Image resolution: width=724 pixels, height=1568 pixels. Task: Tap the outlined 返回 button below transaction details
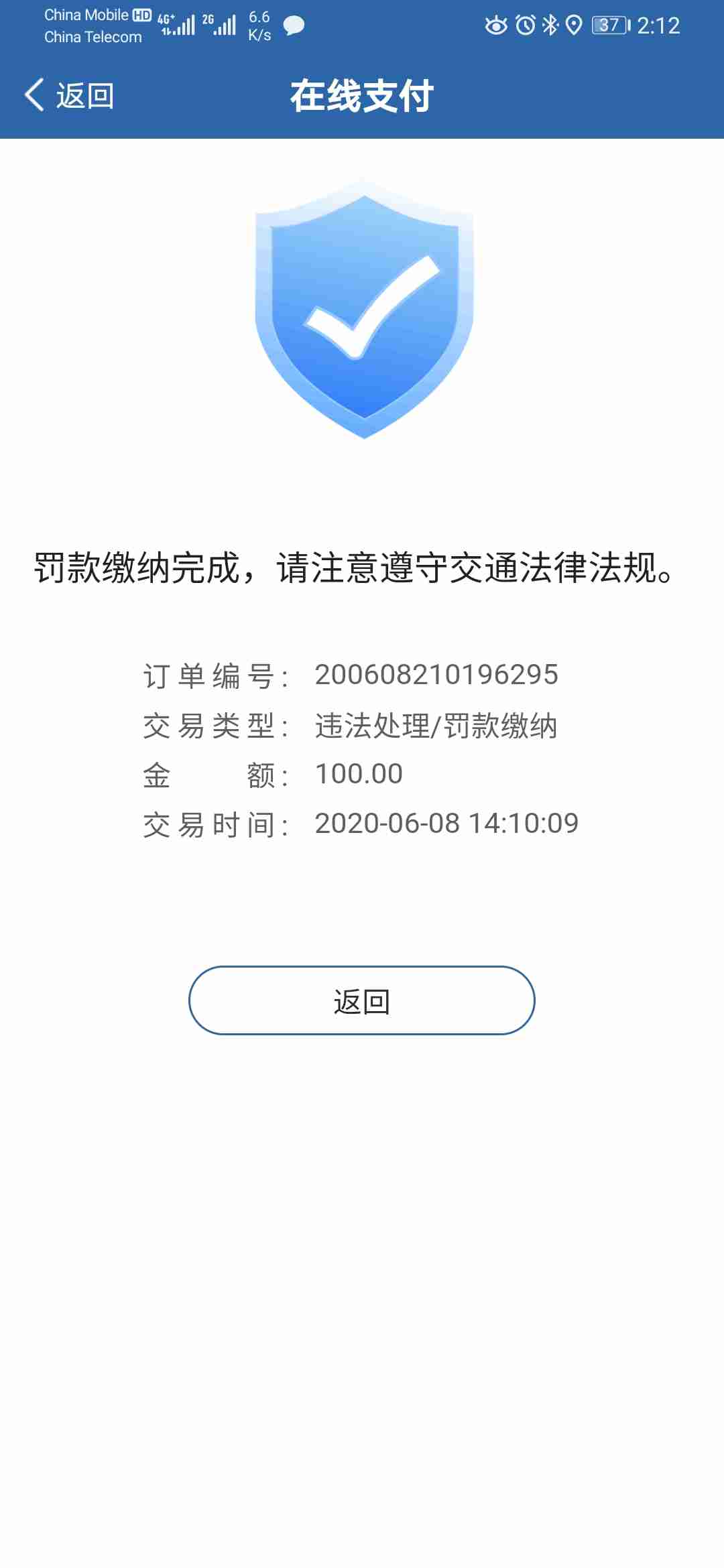361,1000
